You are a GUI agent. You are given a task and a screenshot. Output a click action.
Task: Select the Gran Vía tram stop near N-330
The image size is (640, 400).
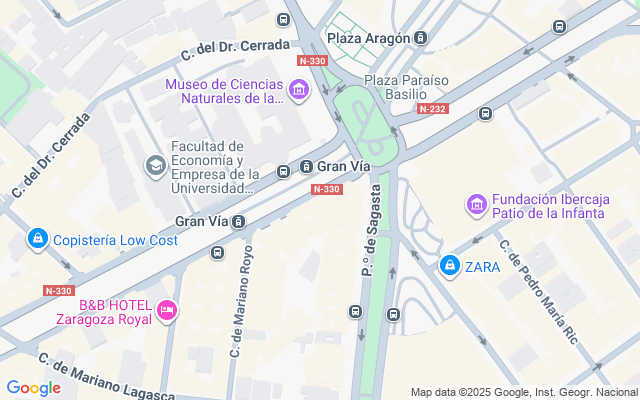pos(306,166)
